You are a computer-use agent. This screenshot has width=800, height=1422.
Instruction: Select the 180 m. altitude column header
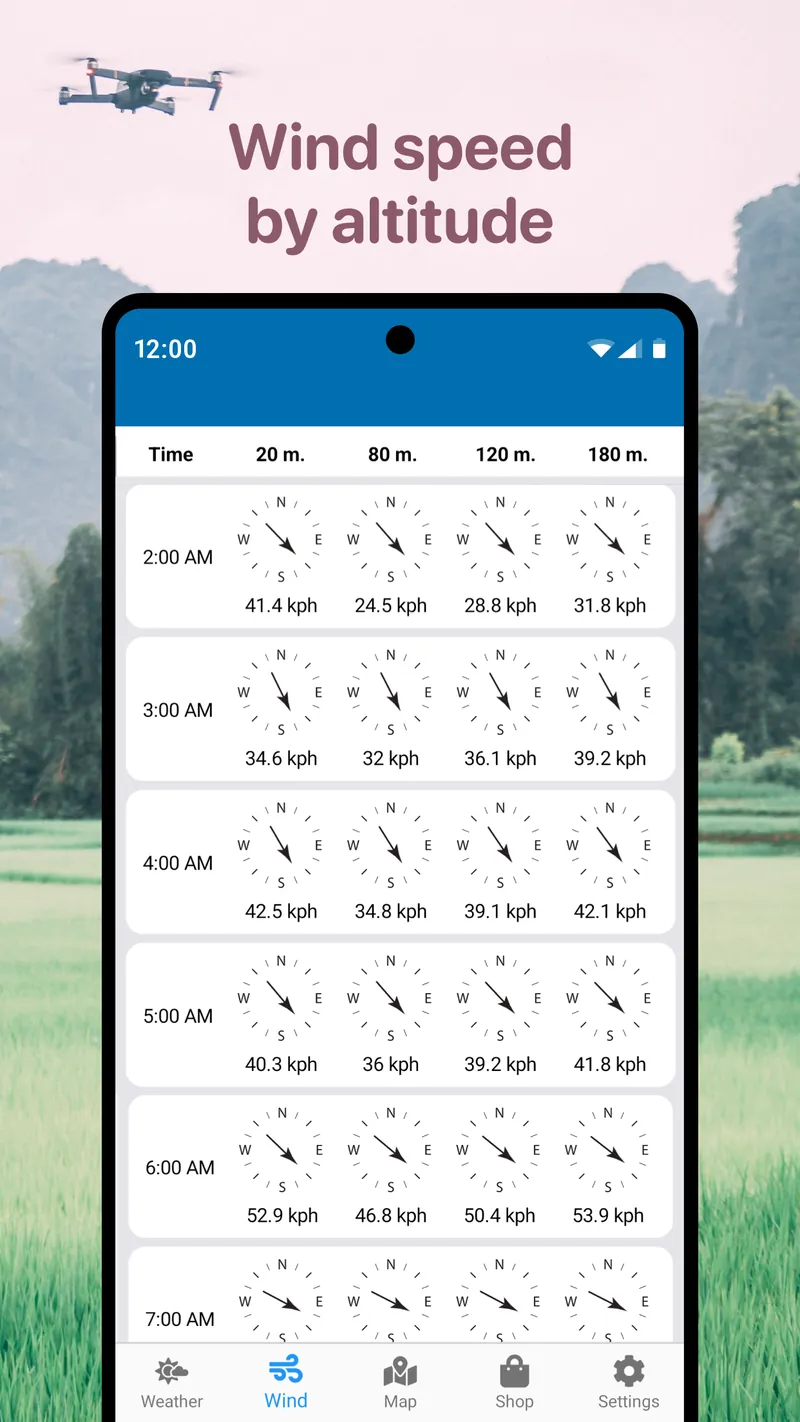(617, 453)
